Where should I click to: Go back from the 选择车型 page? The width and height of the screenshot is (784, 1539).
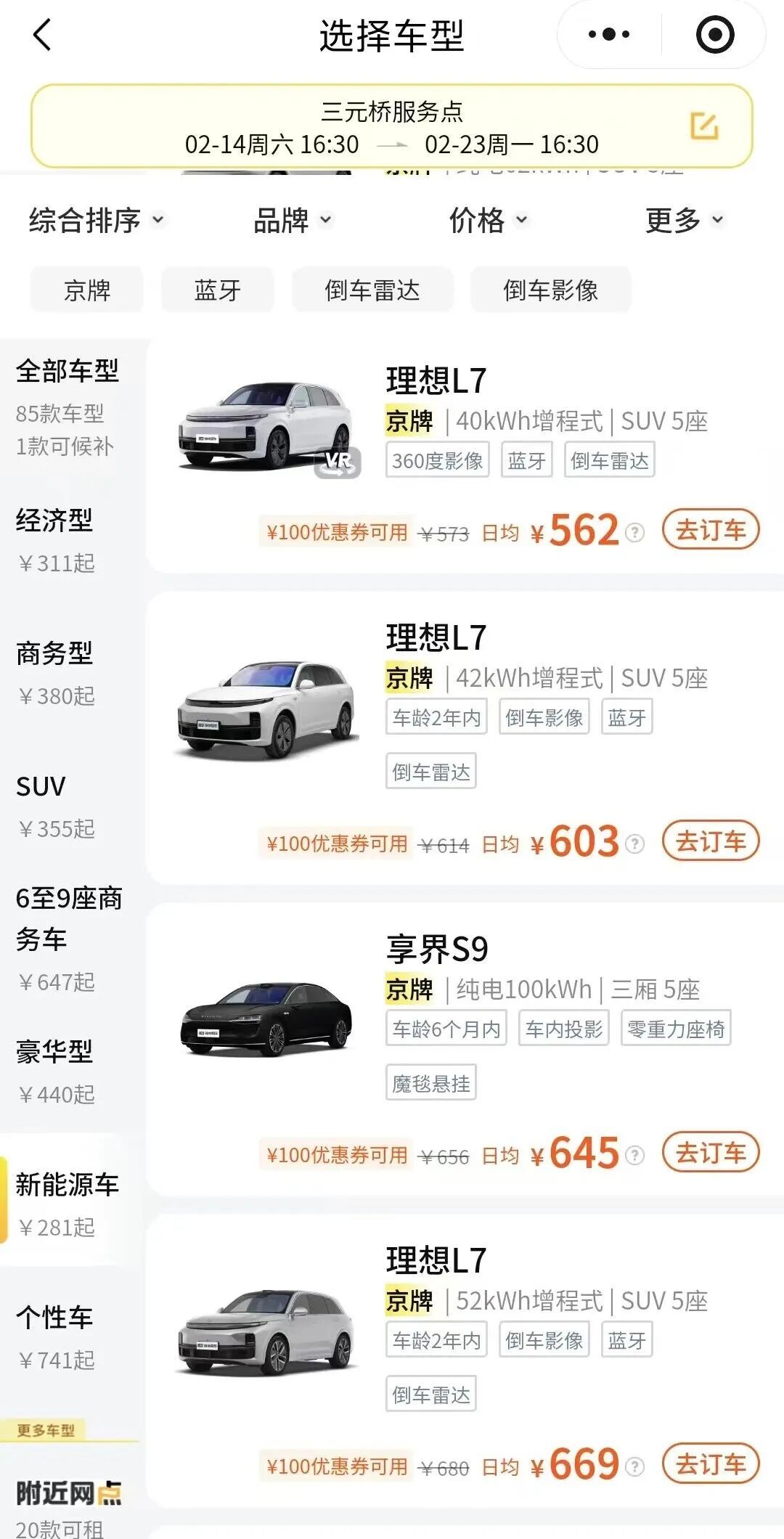[42, 35]
